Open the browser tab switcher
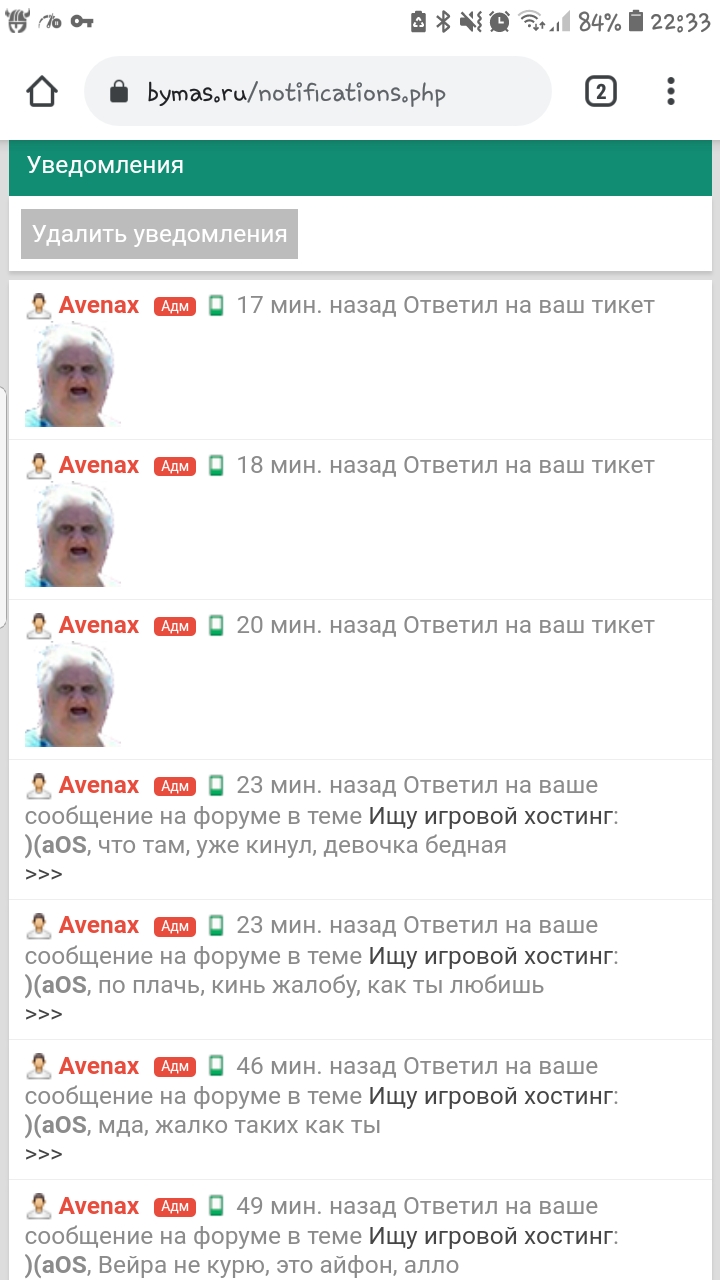Screen dimensions: 720x1280 click(599, 93)
